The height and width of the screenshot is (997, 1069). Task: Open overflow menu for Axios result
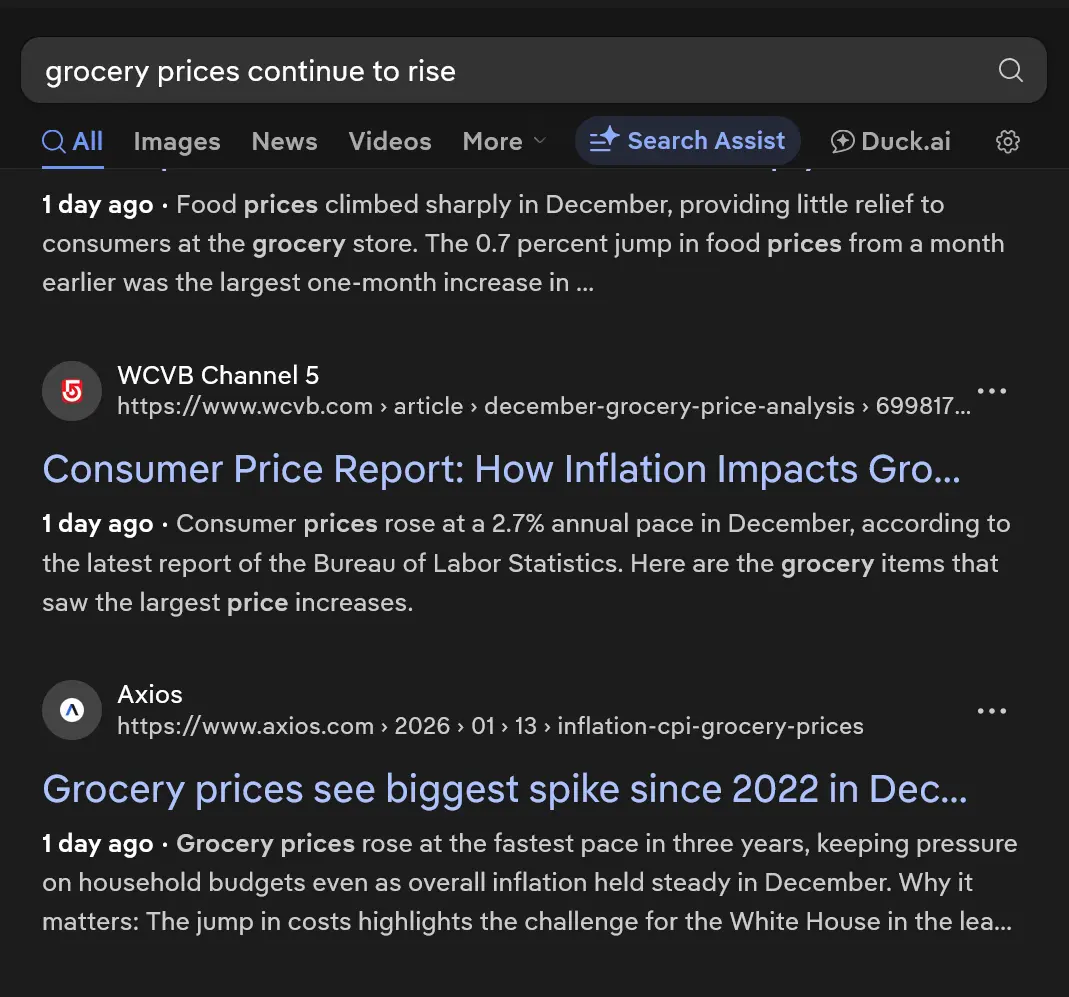991,711
